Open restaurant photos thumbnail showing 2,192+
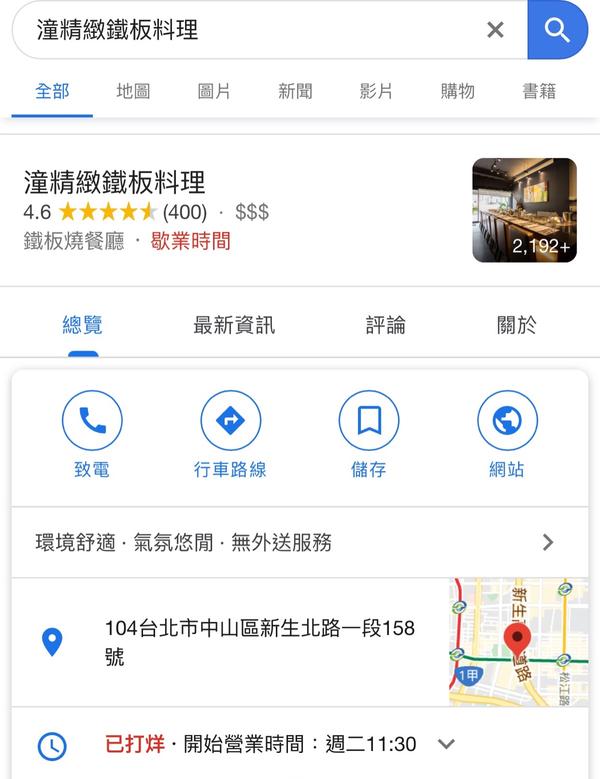The image size is (600, 779). tap(524, 210)
